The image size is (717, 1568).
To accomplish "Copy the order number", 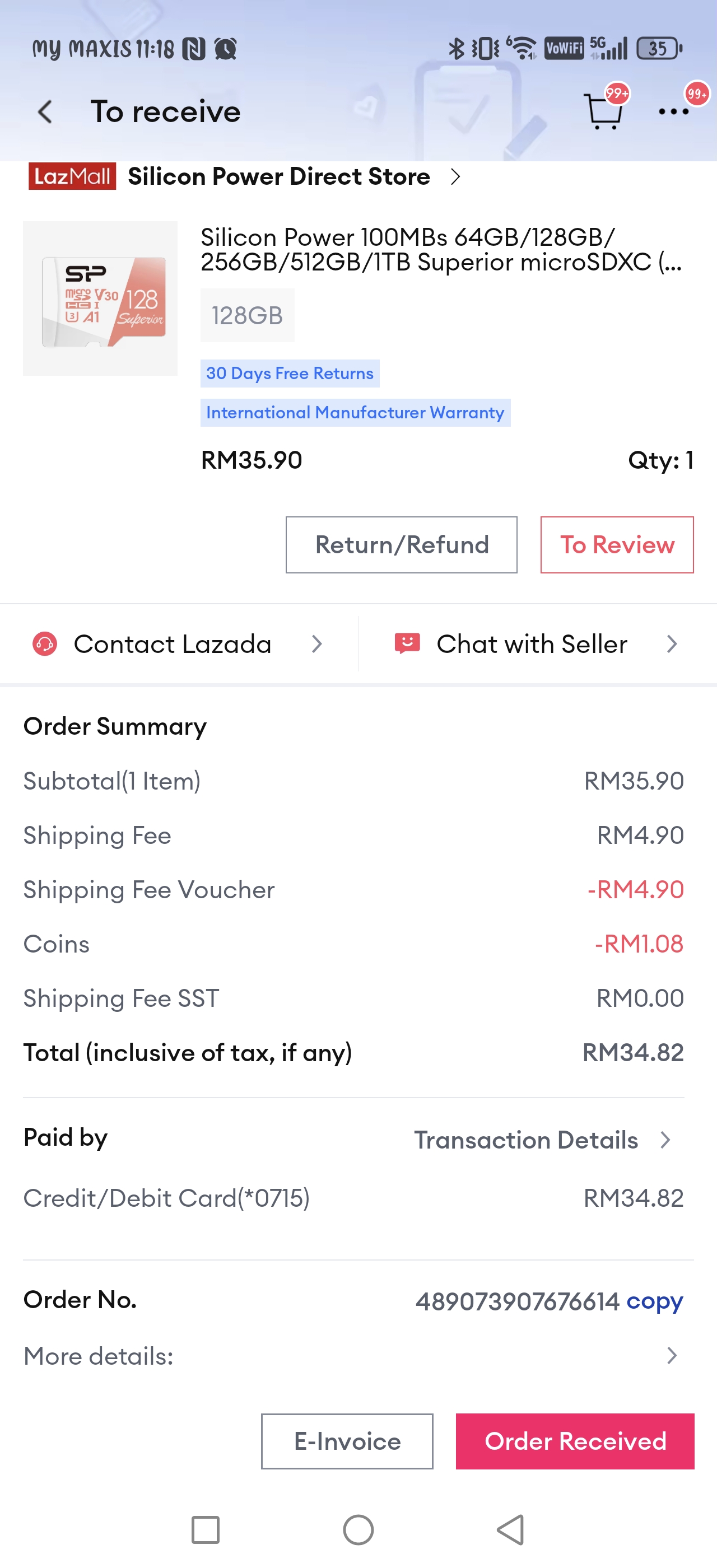I will (x=654, y=1301).
